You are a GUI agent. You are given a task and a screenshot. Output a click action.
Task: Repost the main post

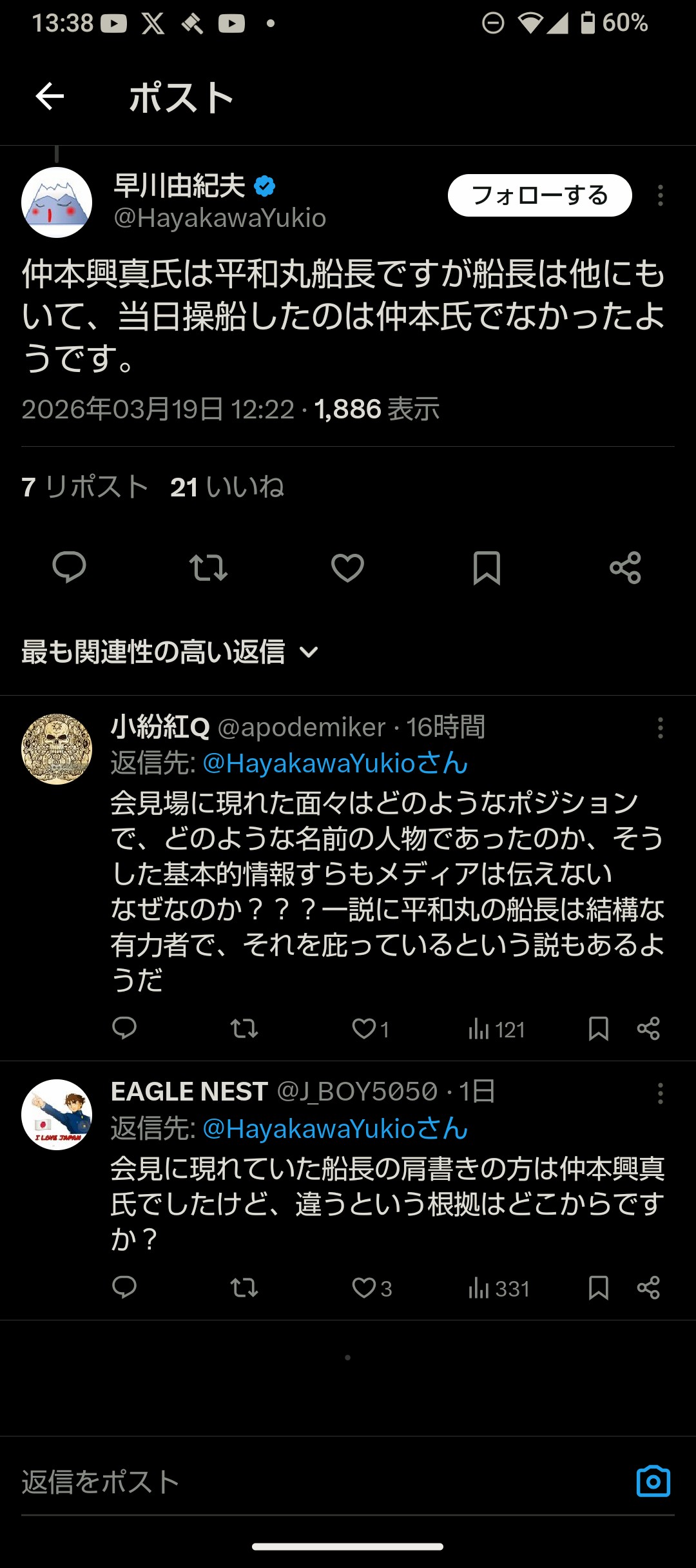click(208, 567)
